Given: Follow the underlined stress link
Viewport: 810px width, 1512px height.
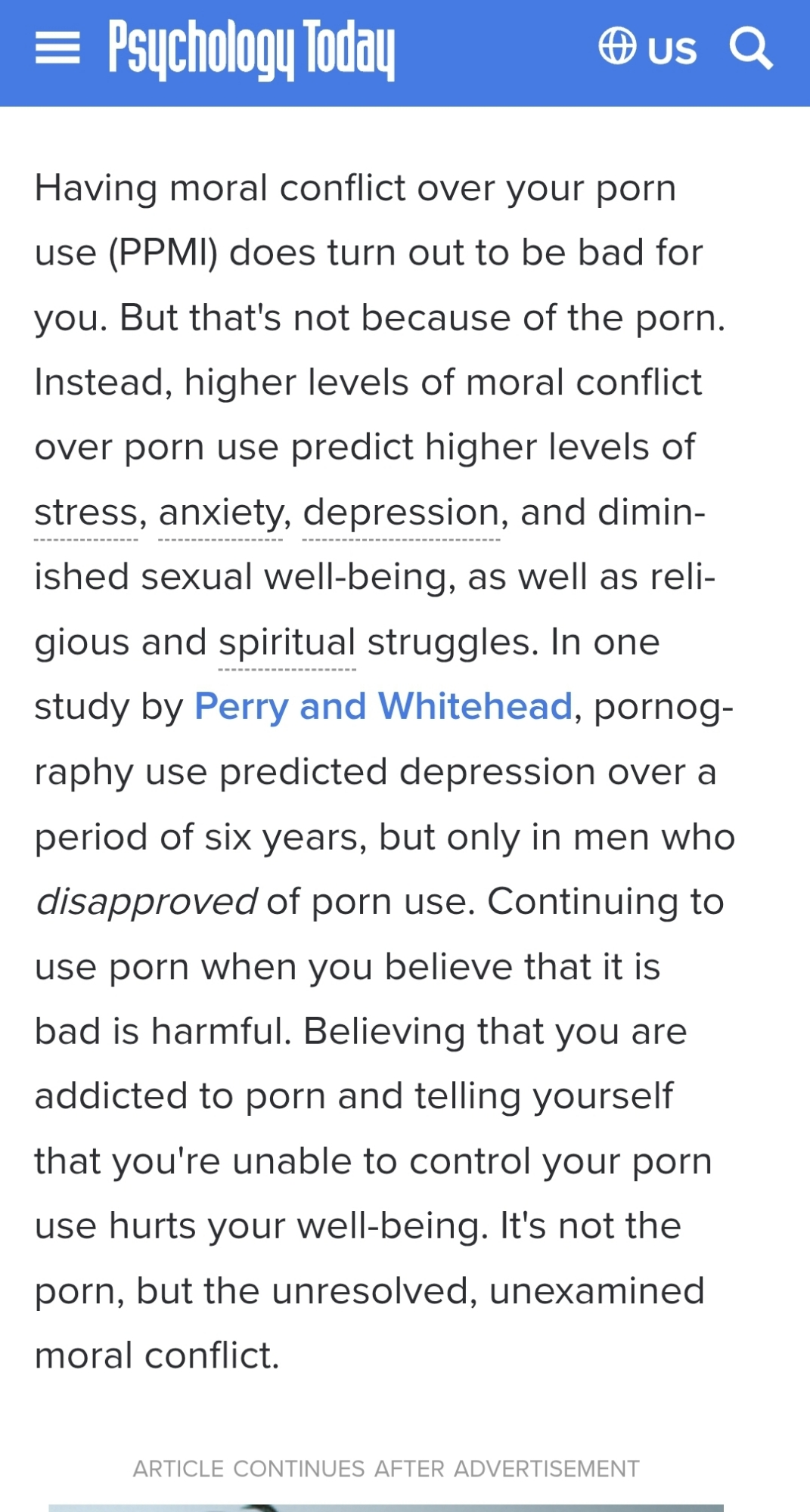Looking at the screenshot, I should coord(86,513).
